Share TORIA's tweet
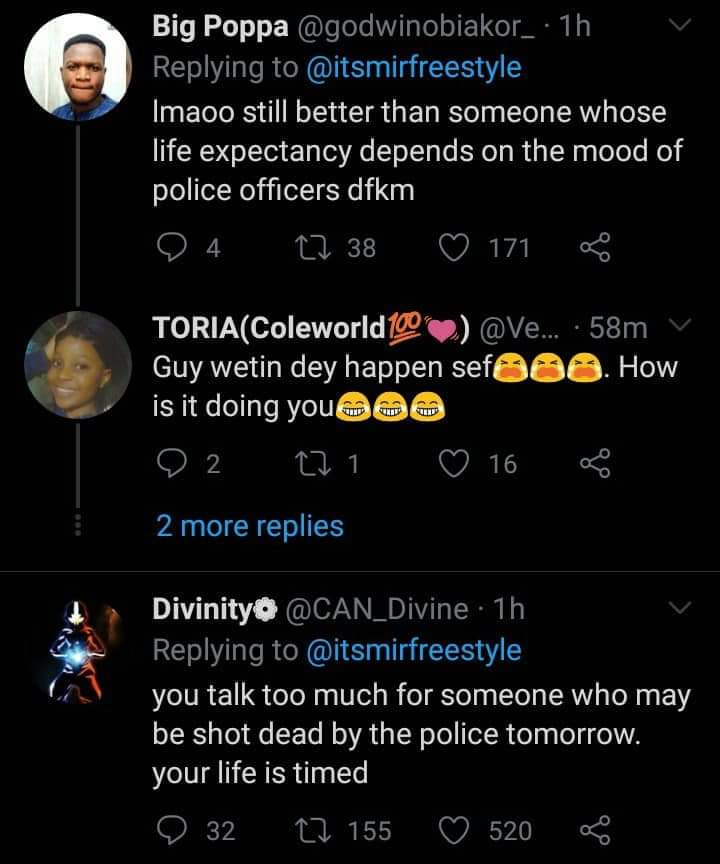 pyautogui.click(x=596, y=463)
